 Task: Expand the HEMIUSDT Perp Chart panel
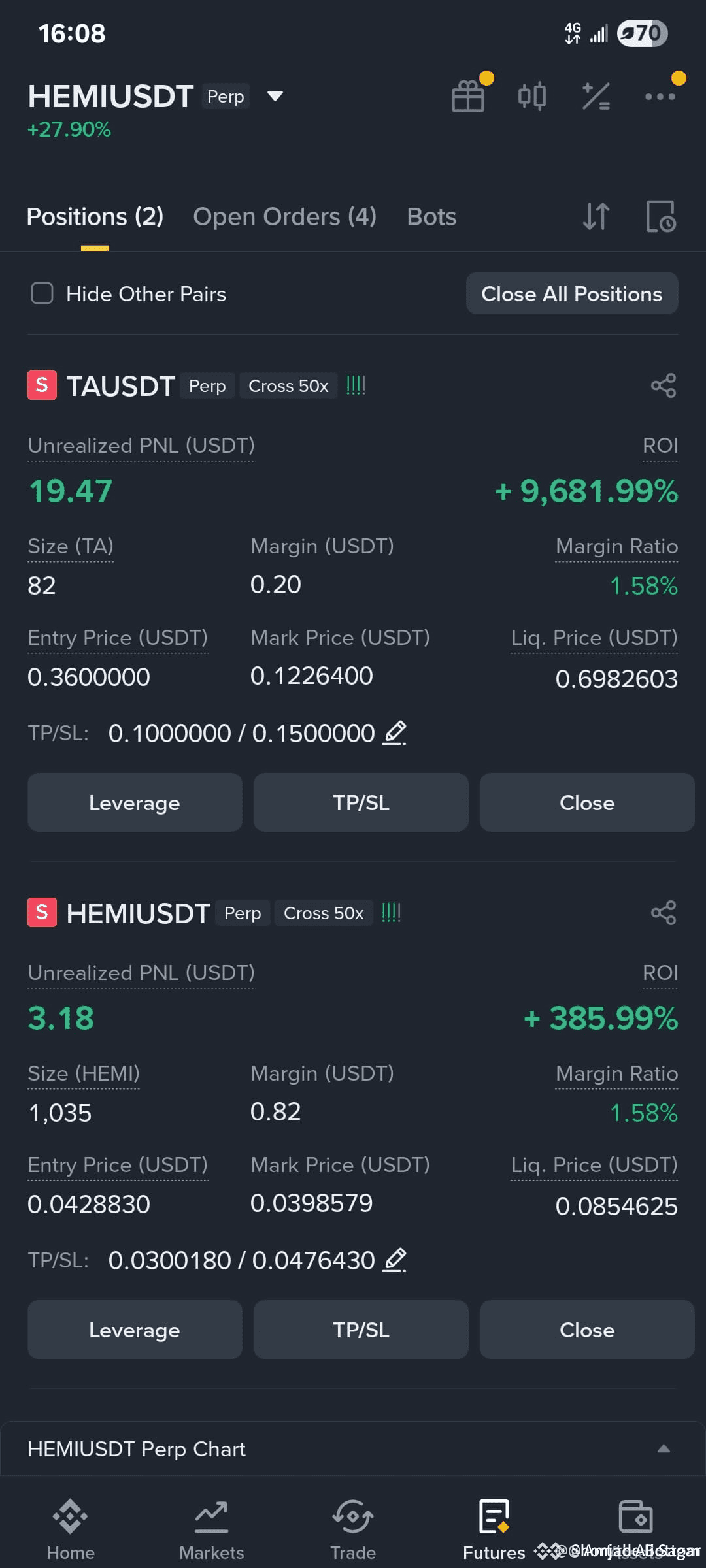(x=663, y=1448)
